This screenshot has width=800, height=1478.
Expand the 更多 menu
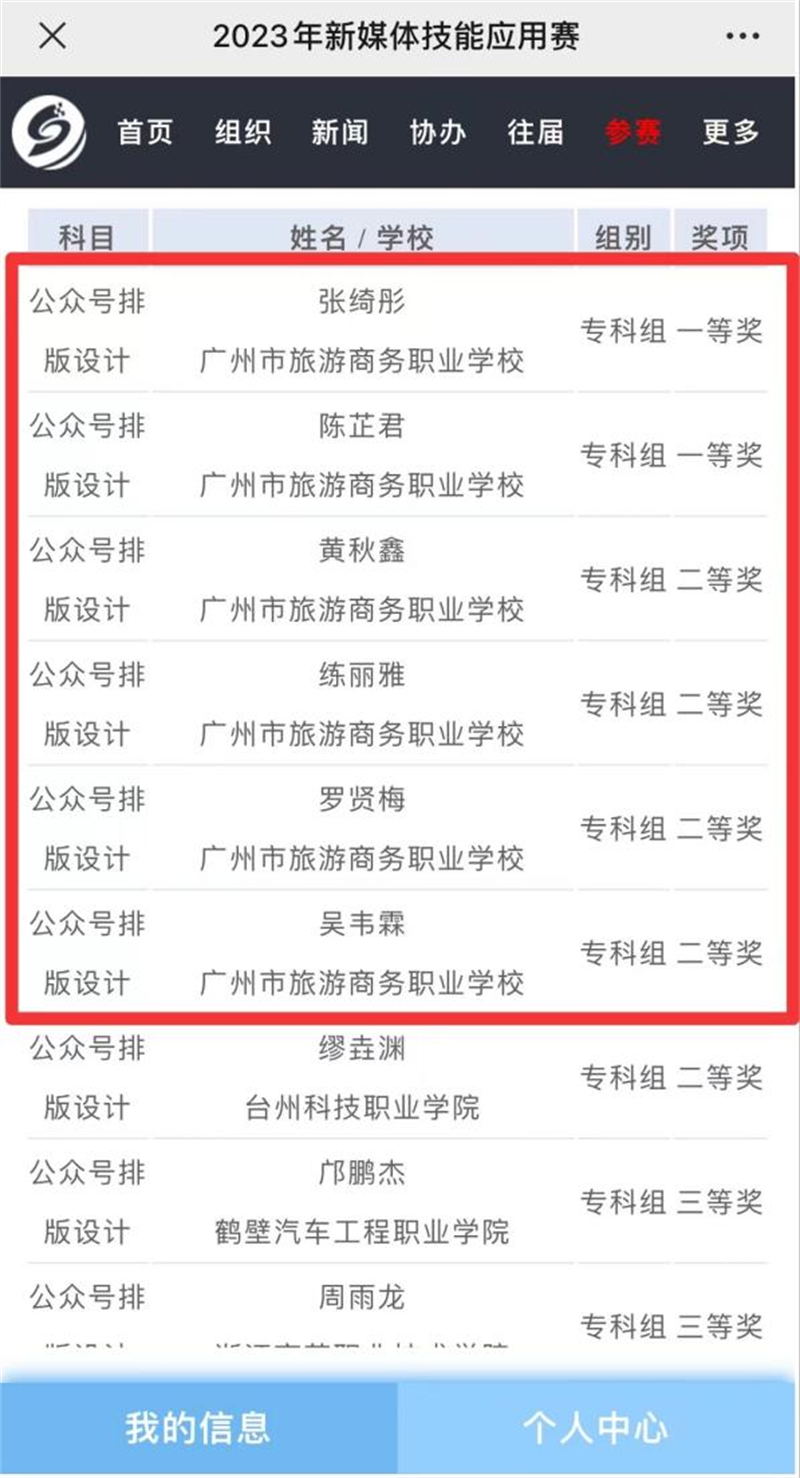pyautogui.click(x=730, y=132)
